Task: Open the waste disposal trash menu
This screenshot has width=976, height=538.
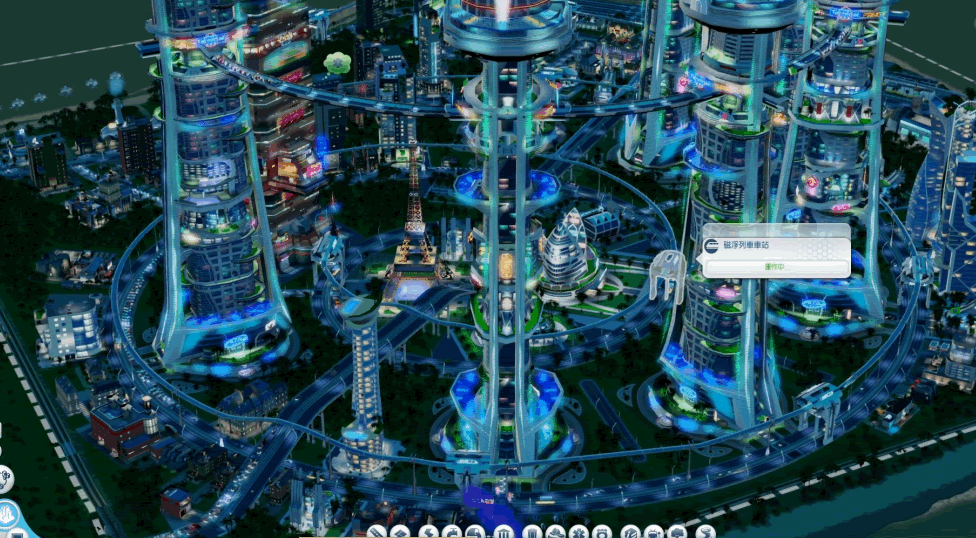Action: coord(531,532)
